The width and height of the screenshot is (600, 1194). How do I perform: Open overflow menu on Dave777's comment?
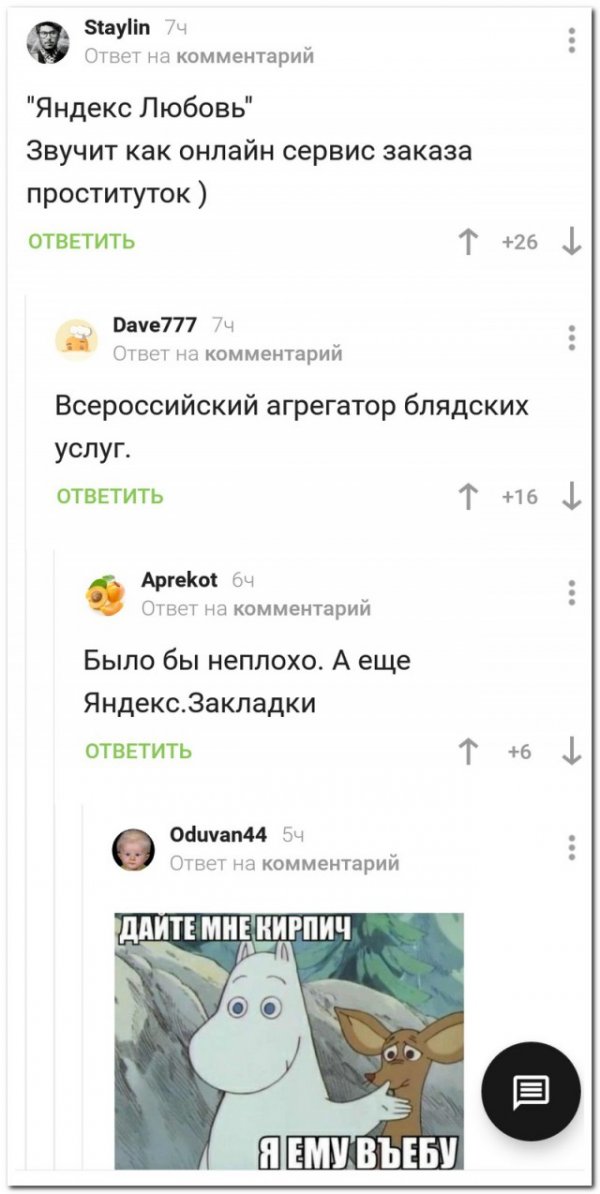572,338
